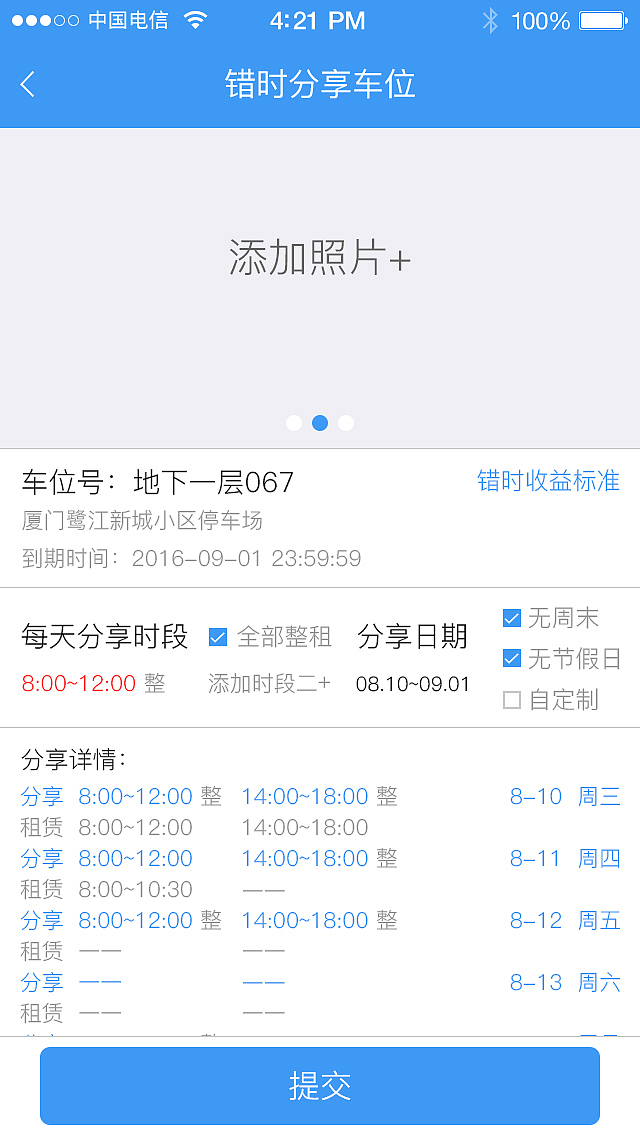The width and height of the screenshot is (640, 1136).
Task: Uncheck the 无周末 option
Action: pos(512,618)
